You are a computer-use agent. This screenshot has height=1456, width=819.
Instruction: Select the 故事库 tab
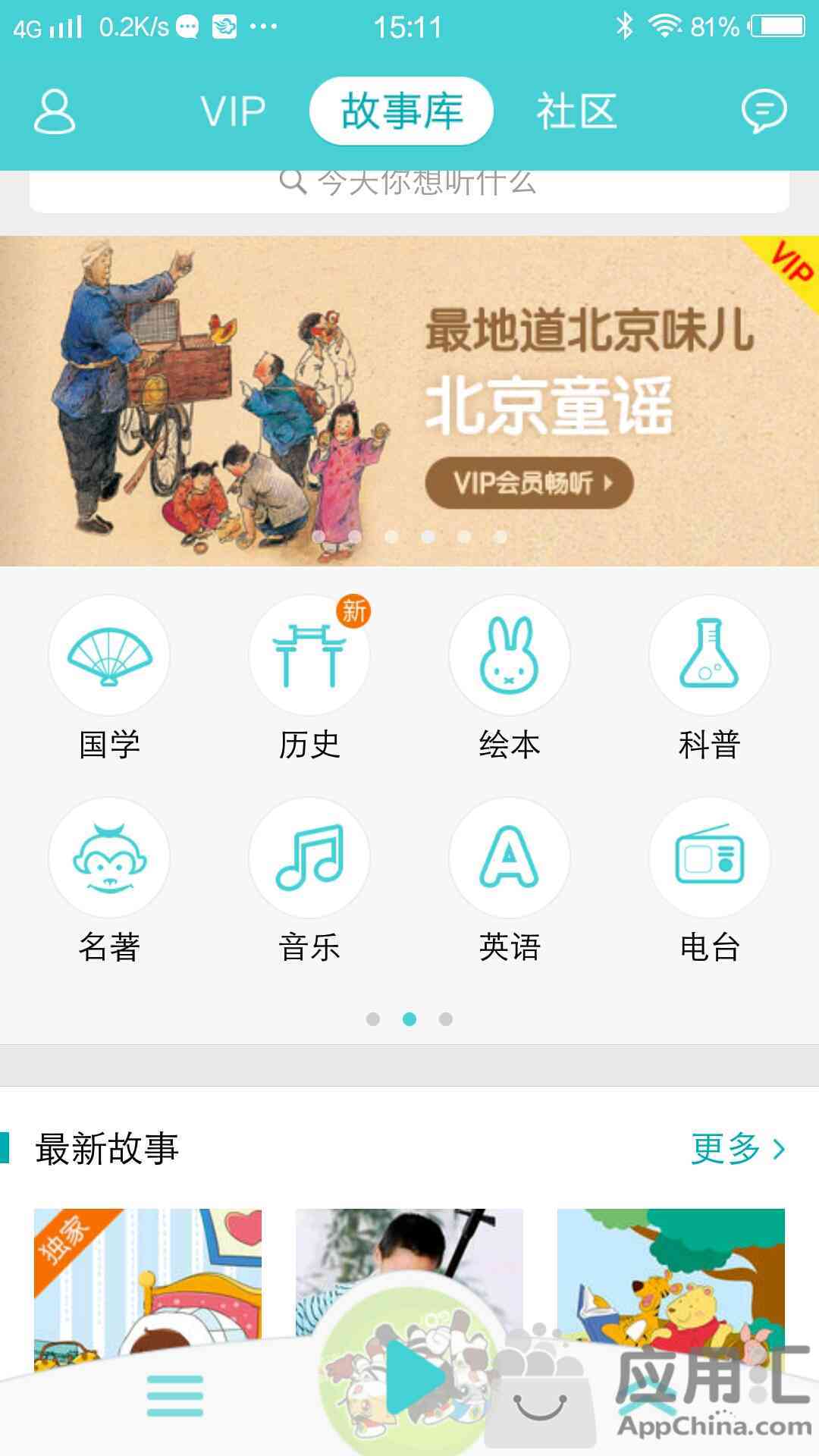[x=402, y=111]
